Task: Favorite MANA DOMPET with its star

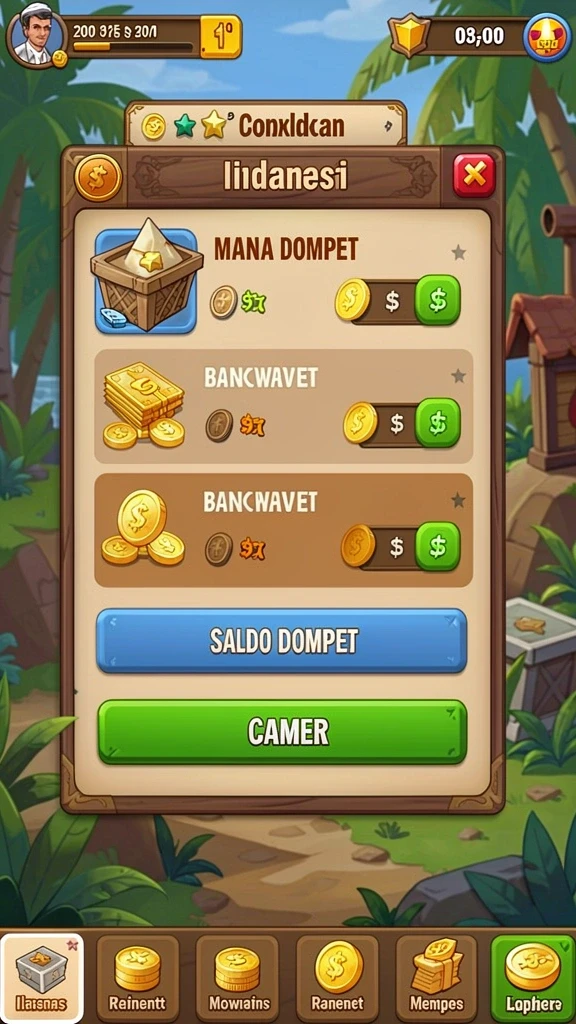Action: 459,253
